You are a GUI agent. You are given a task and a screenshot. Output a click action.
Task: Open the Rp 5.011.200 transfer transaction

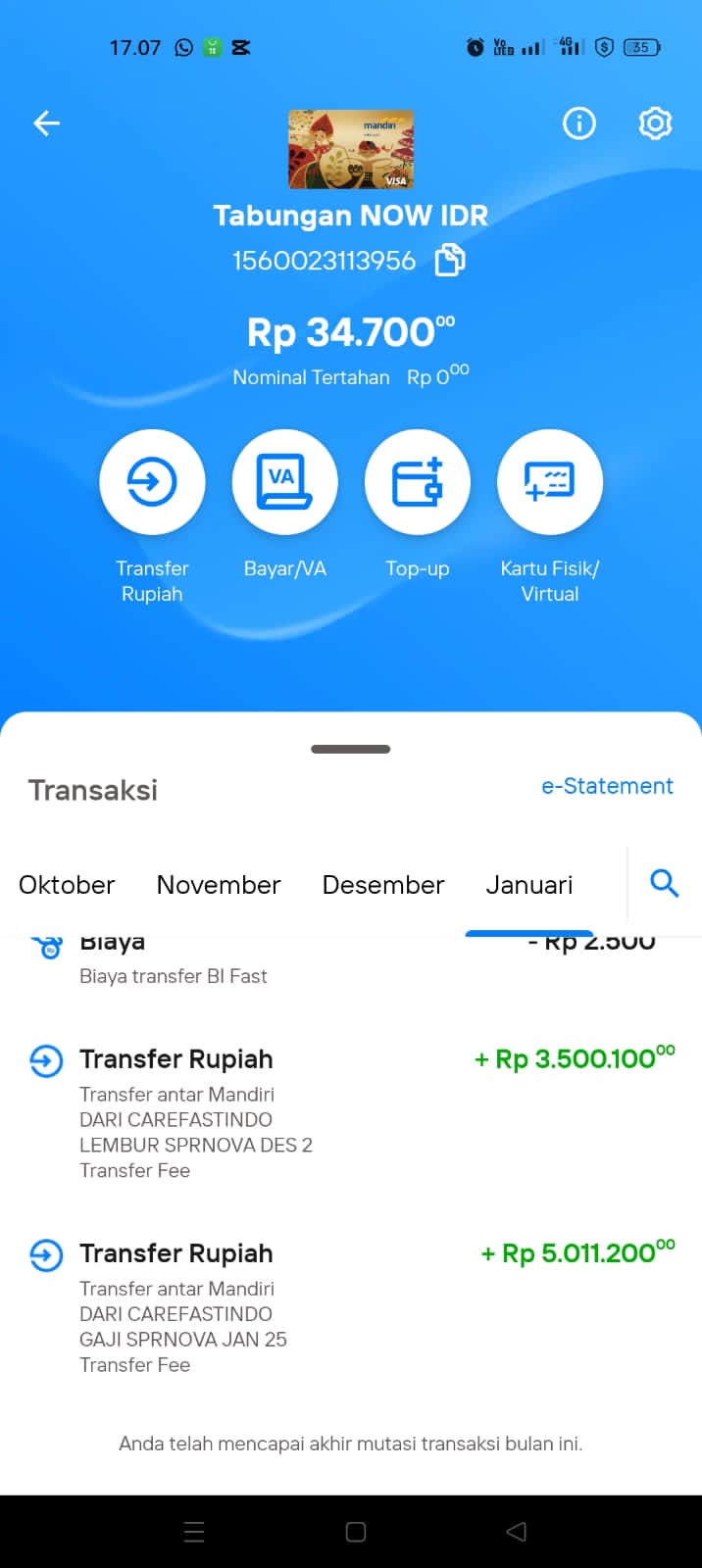point(351,1307)
